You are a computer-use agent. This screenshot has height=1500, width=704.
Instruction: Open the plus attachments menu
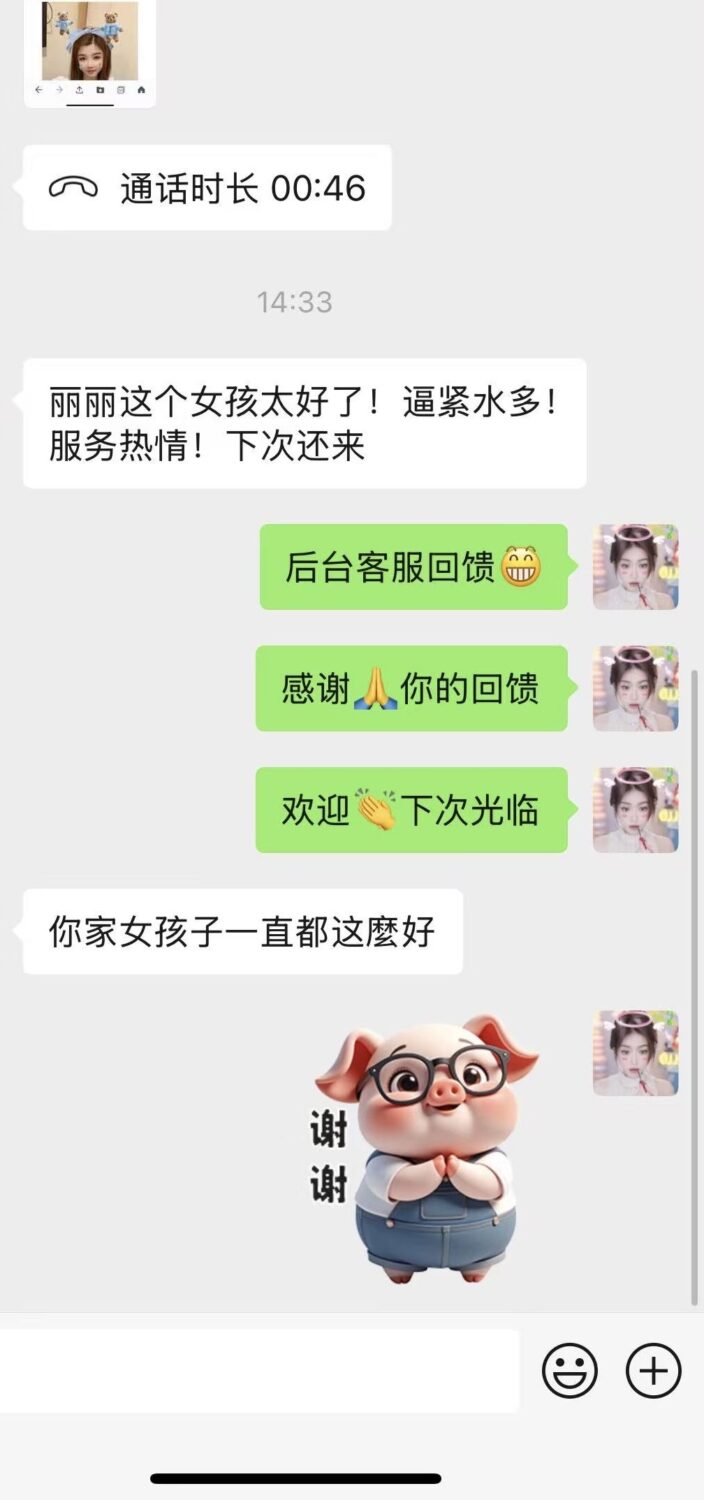point(653,1370)
